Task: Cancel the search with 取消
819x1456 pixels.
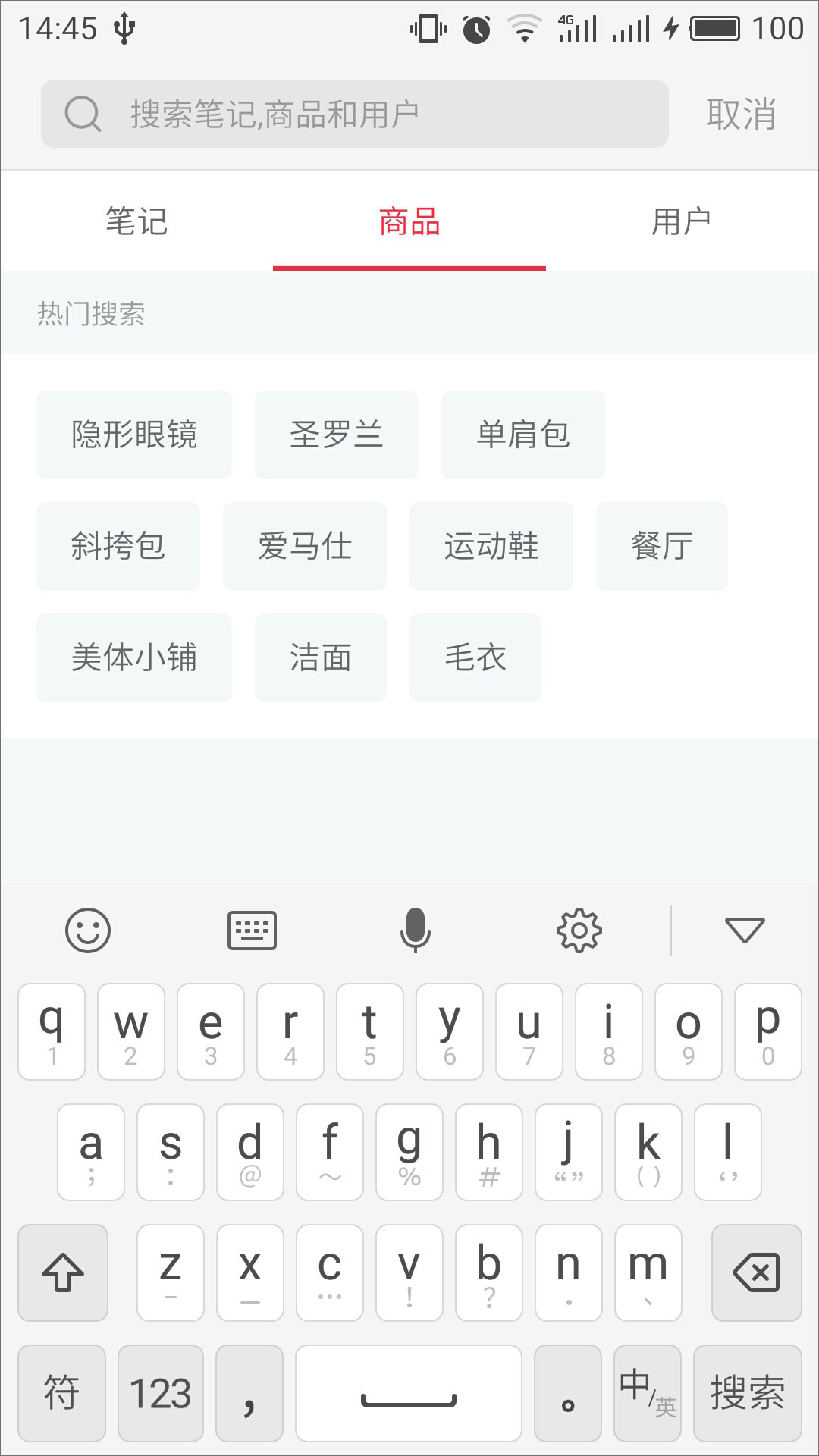Action: 741,114
